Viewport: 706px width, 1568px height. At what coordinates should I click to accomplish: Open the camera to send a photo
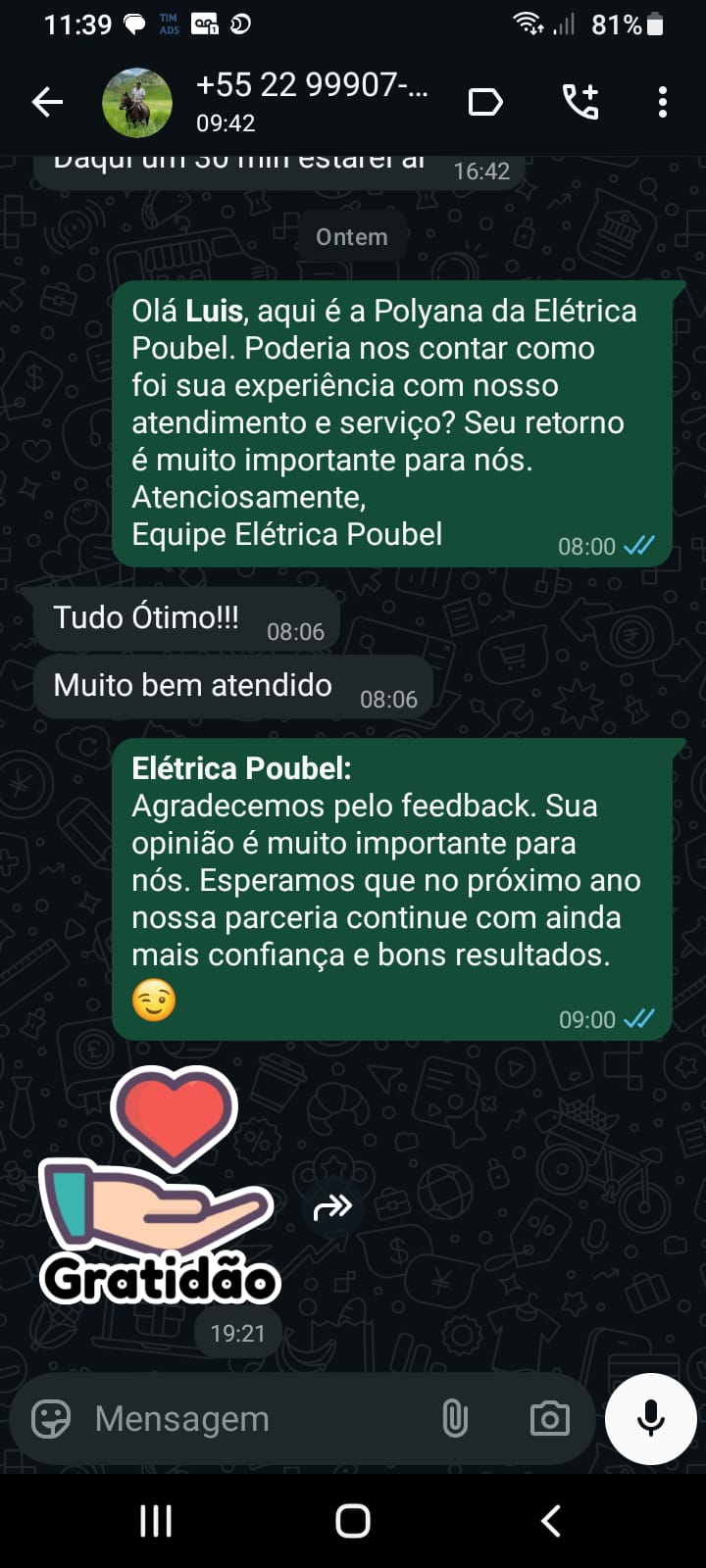coord(549,1418)
